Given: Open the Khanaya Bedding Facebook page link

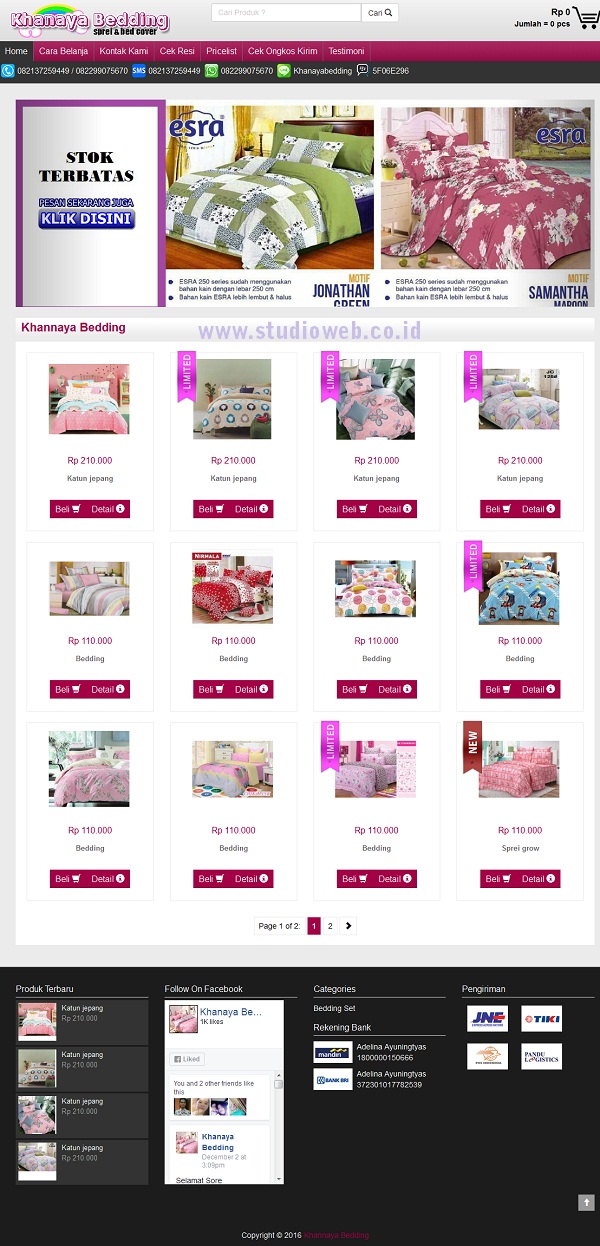Looking at the screenshot, I should 231,1012.
